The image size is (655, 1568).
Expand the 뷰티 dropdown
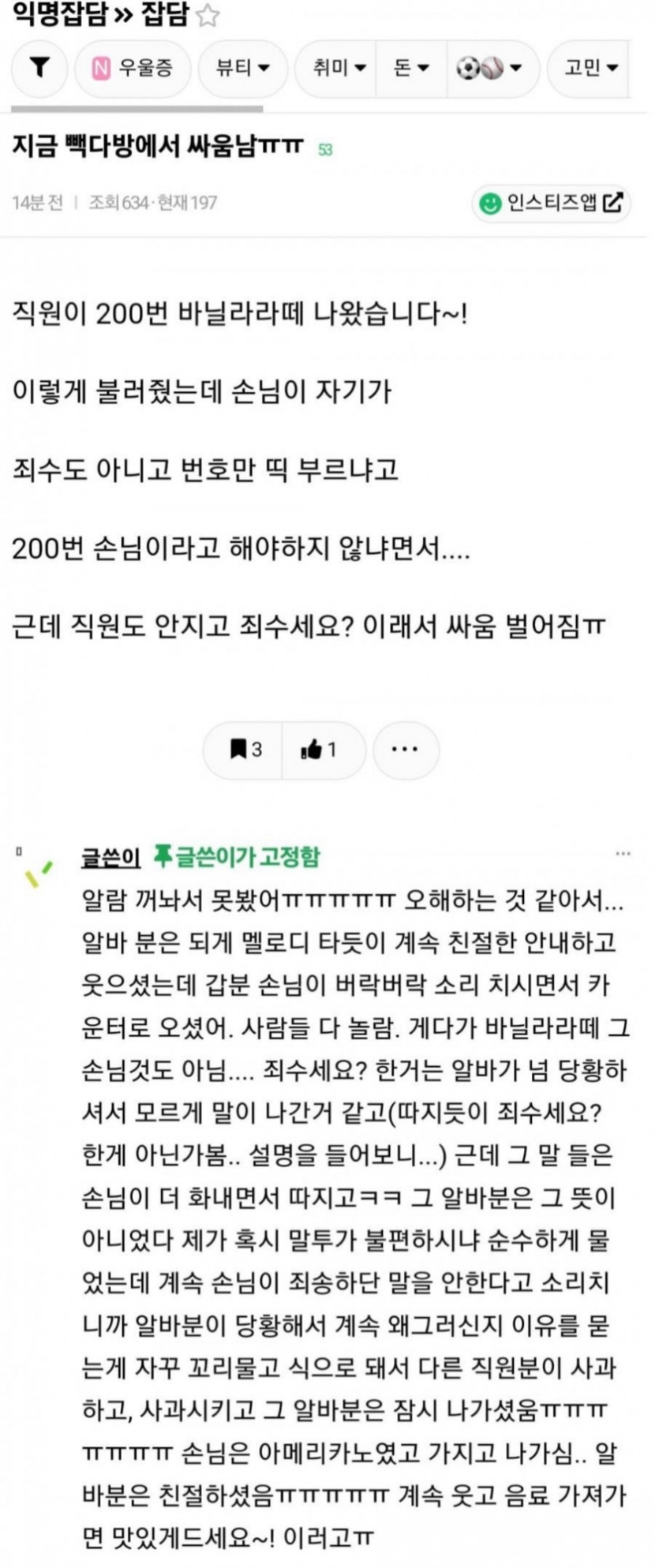click(x=242, y=69)
